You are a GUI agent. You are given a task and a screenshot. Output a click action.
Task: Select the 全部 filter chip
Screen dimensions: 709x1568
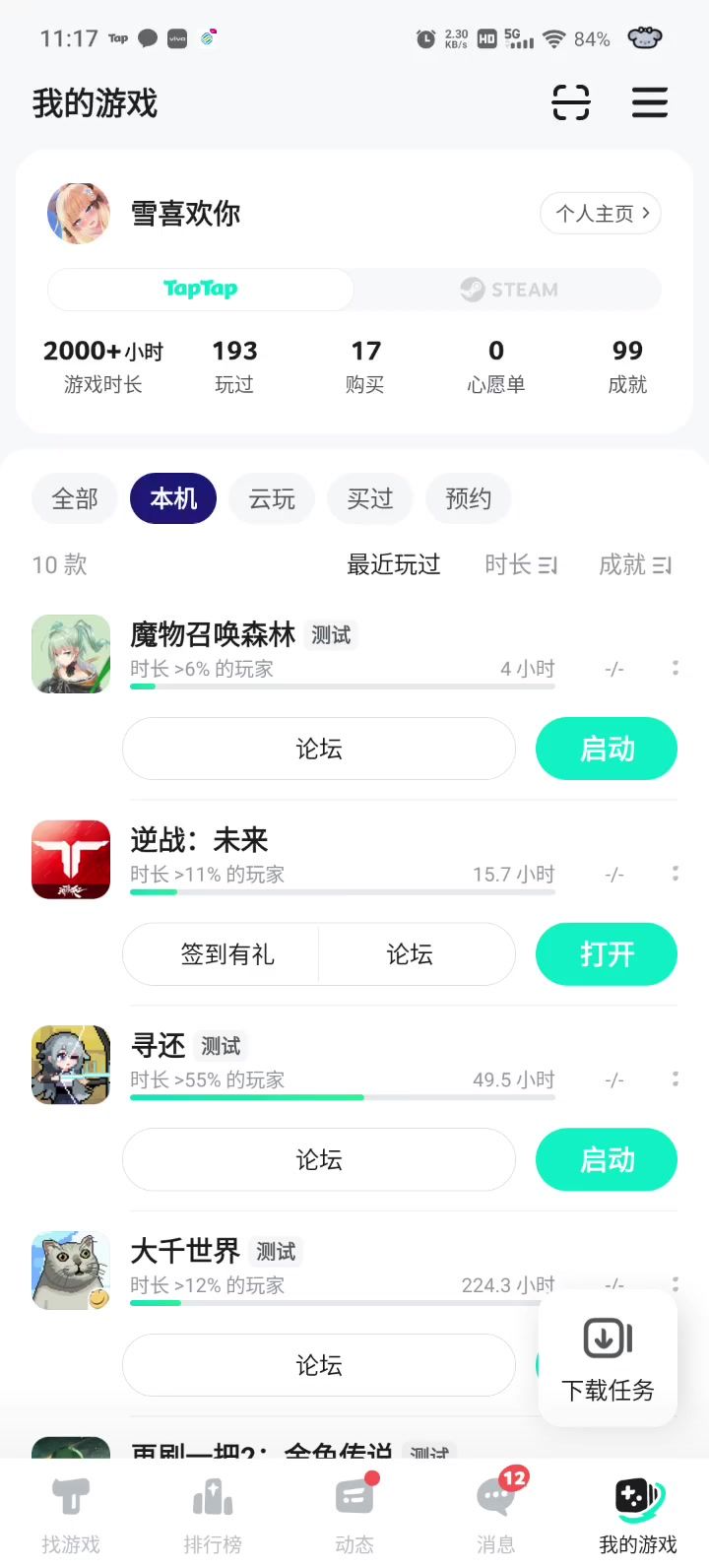tap(75, 498)
